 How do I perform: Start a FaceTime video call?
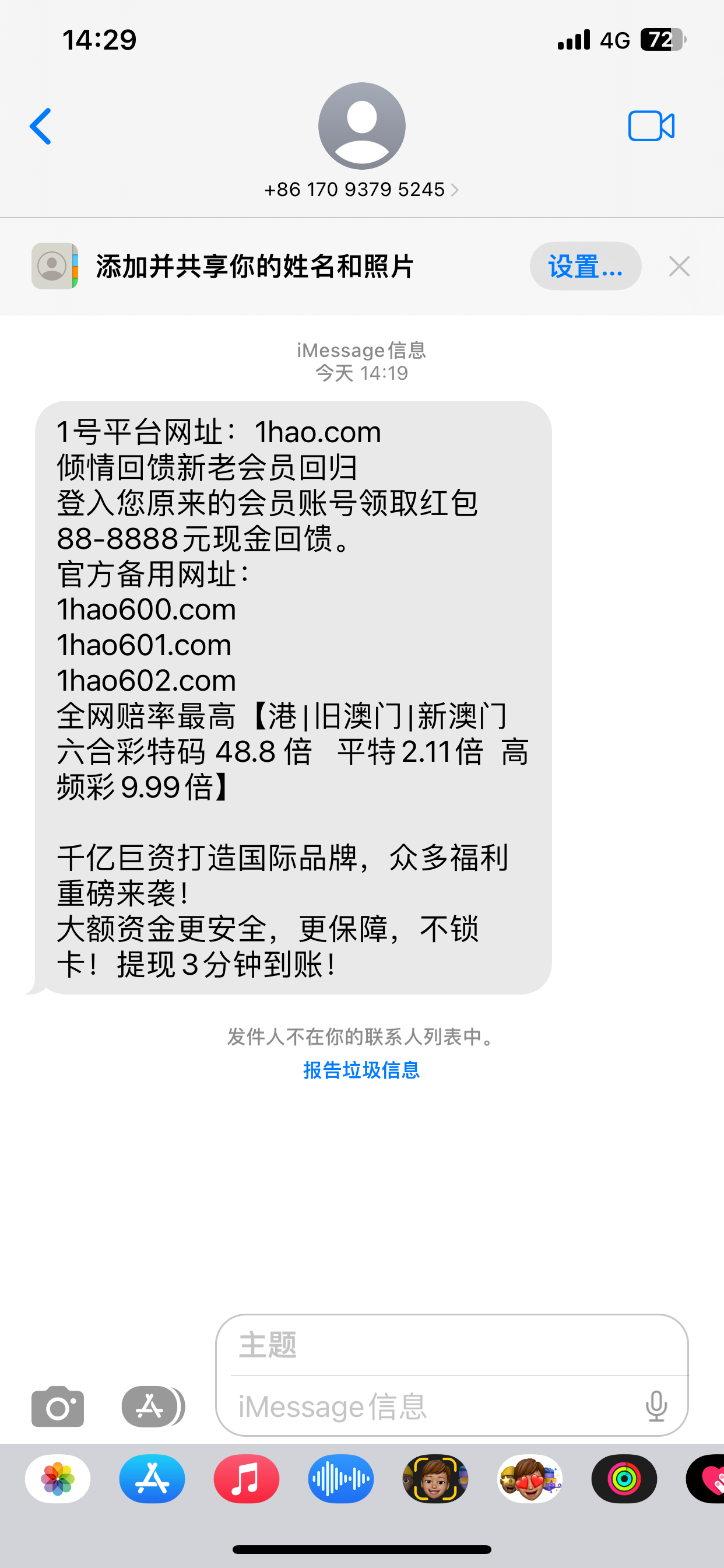click(651, 127)
